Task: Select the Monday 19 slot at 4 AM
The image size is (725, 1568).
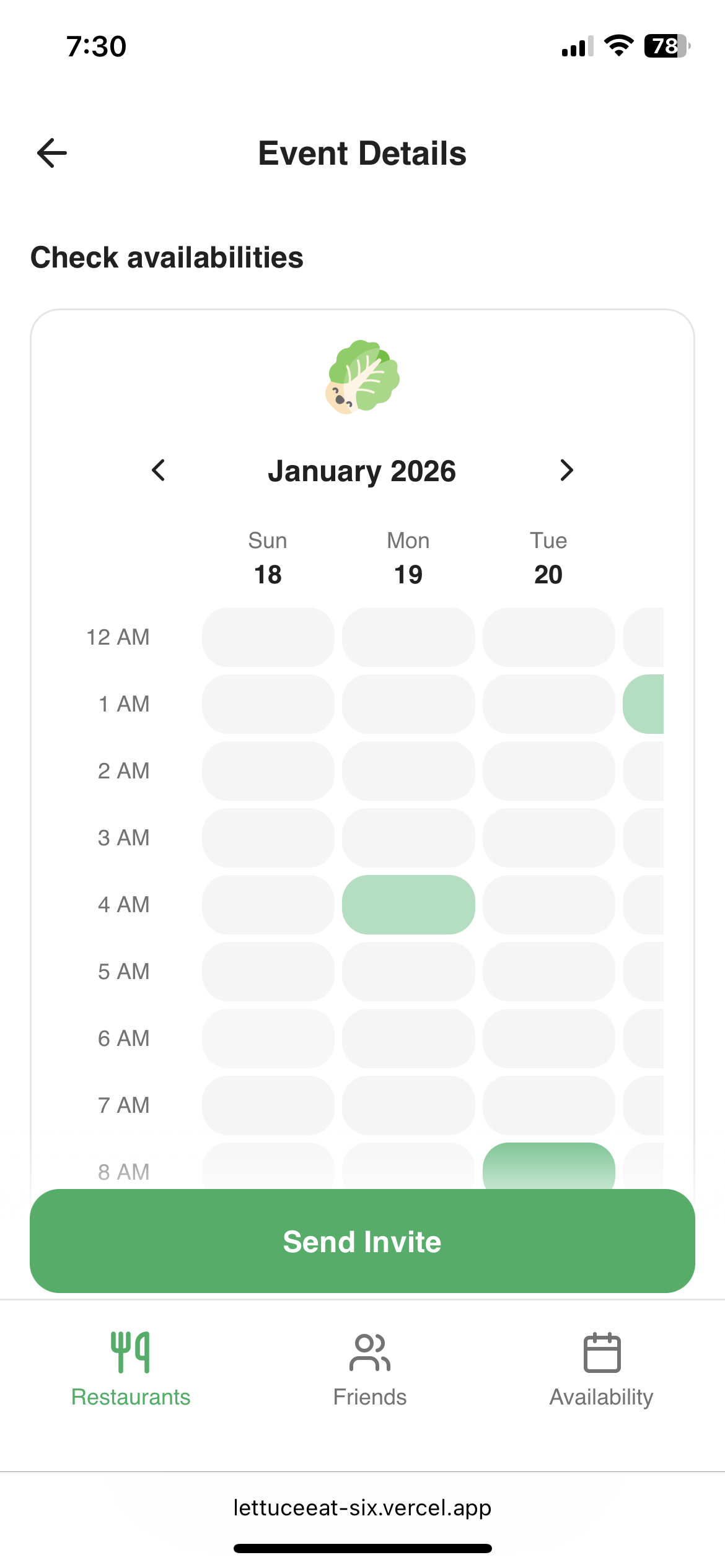Action: click(408, 904)
